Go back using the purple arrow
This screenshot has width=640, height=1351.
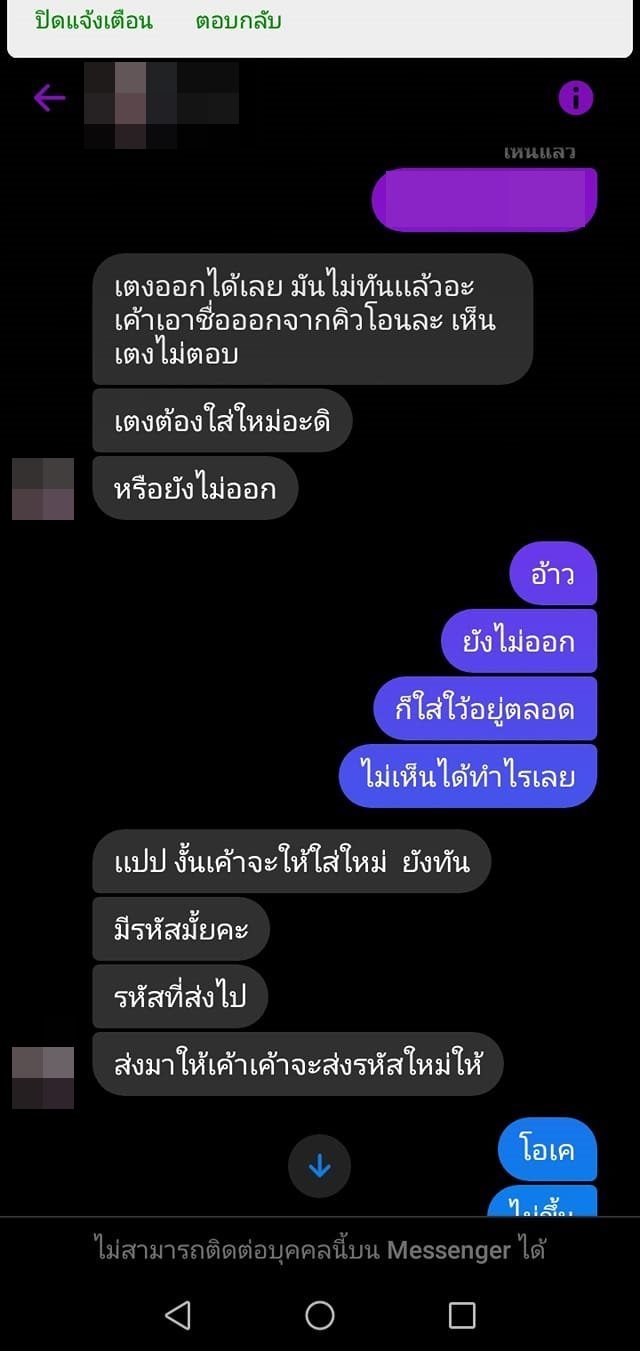(49, 98)
